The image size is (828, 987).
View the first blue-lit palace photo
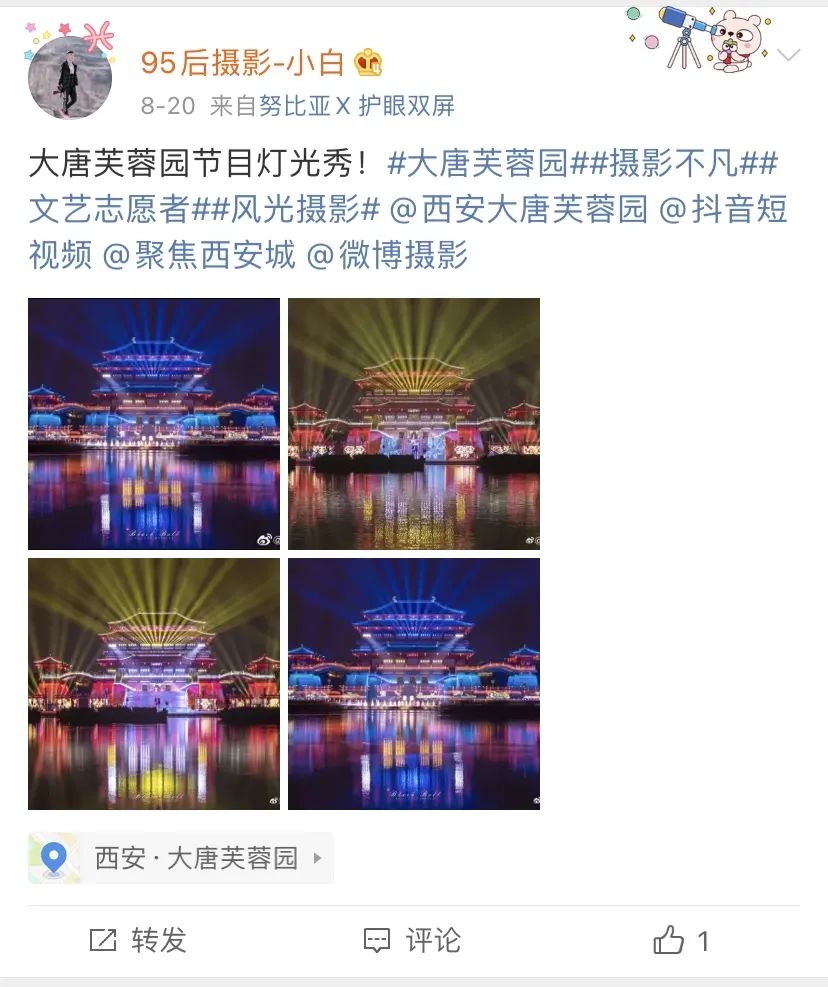coord(154,424)
